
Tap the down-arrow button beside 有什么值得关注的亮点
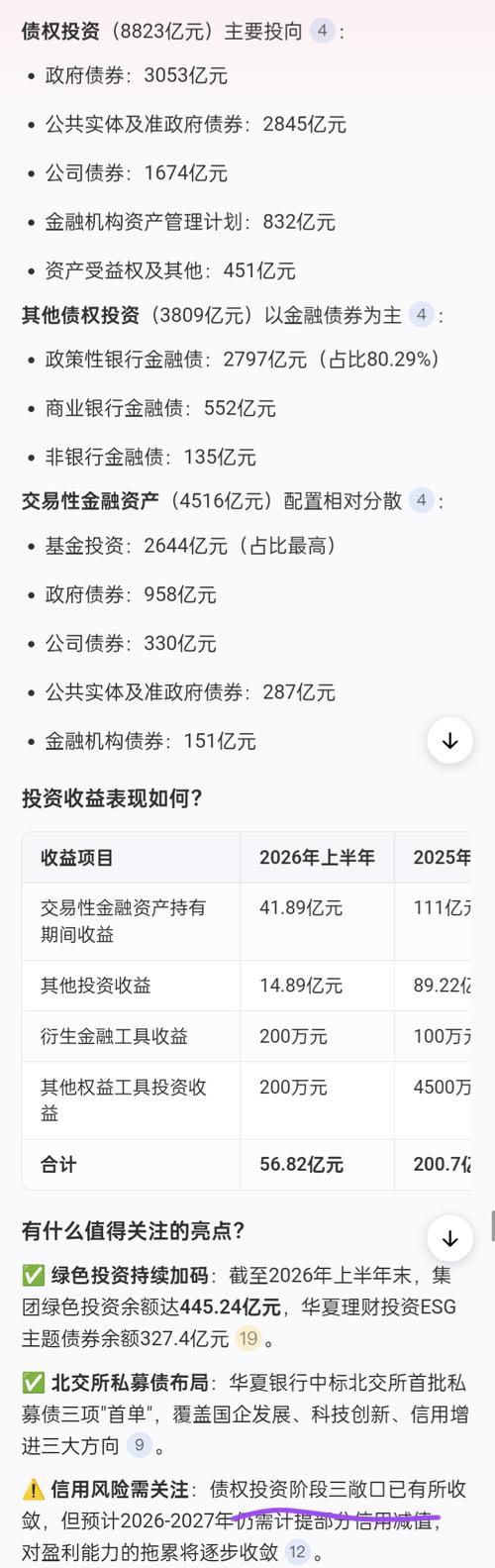point(449,1238)
